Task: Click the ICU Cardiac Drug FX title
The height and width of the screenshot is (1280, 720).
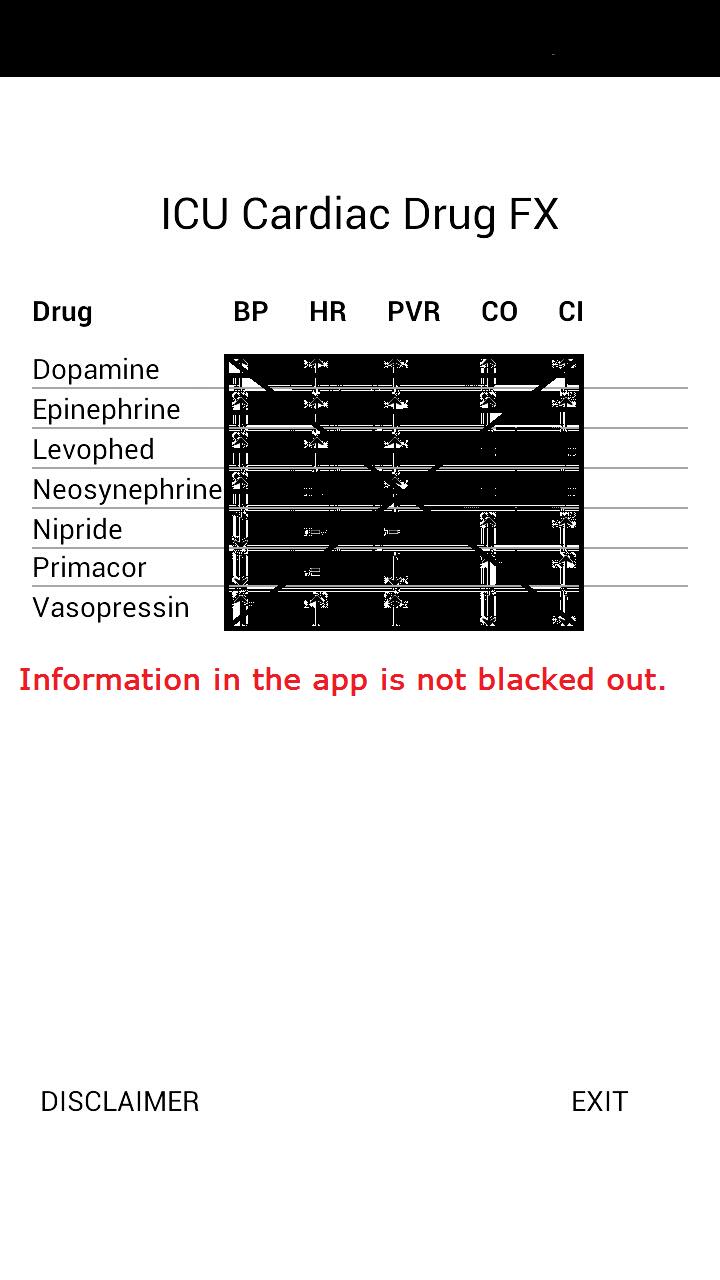Action: (360, 212)
